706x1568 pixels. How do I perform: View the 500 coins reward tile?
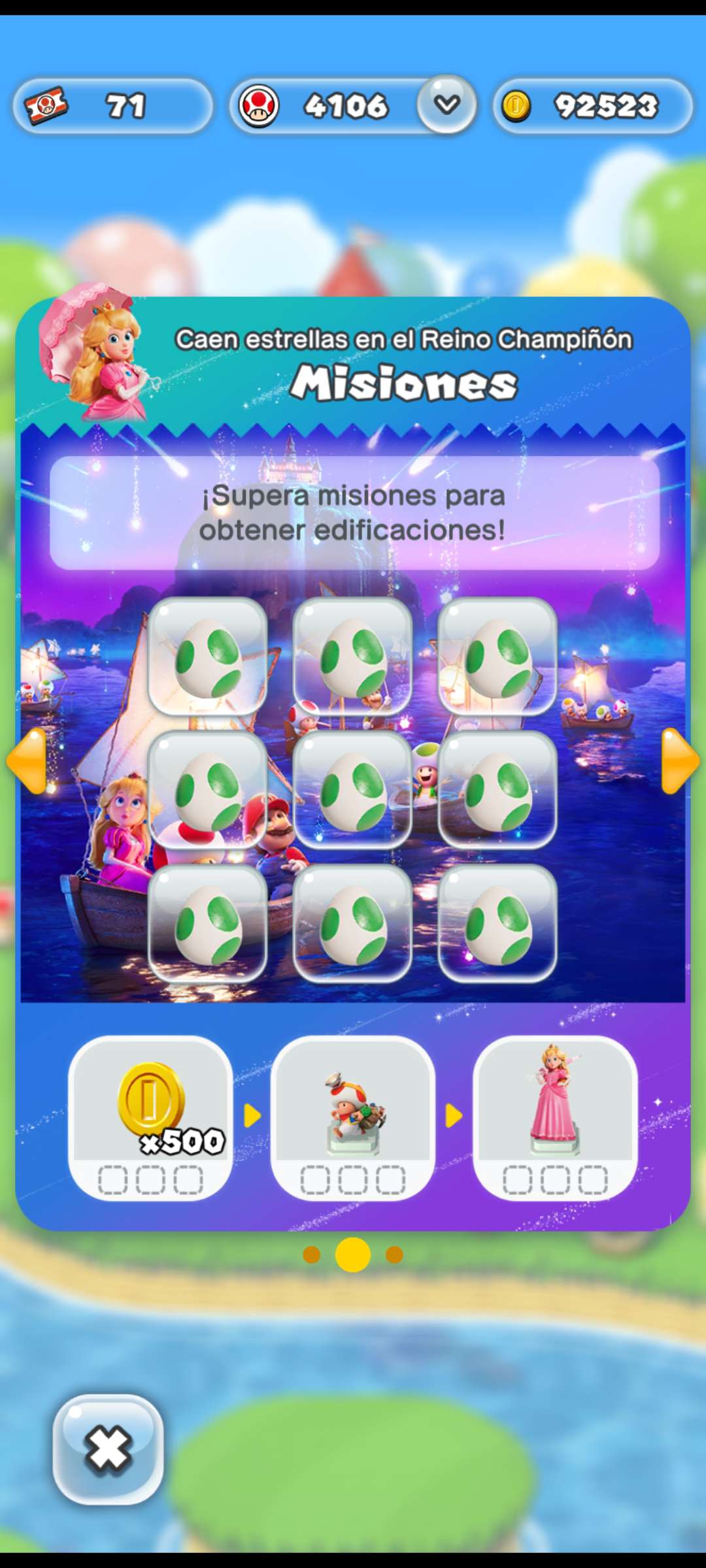coord(150,1117)
